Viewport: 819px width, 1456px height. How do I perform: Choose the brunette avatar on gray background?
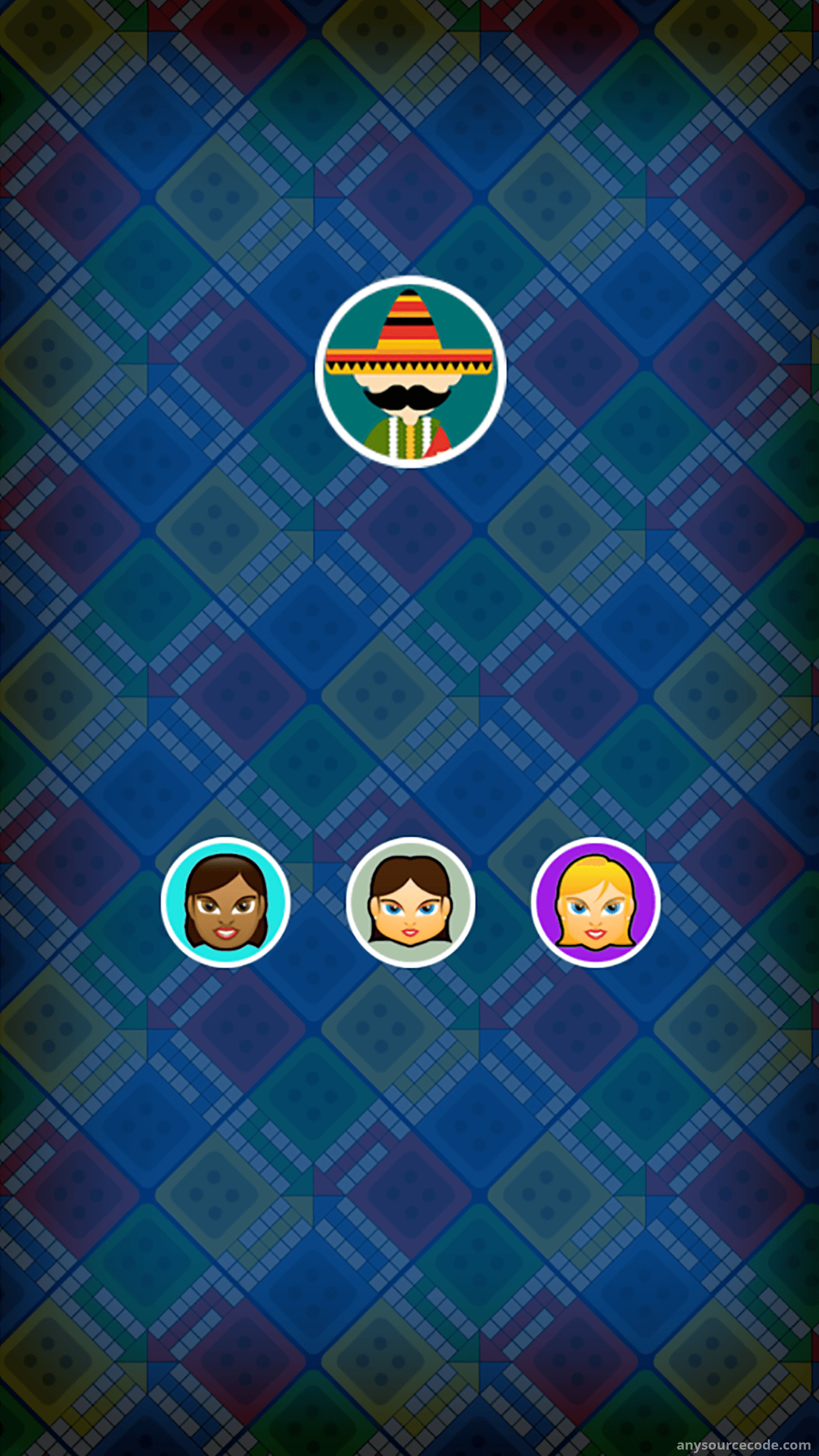point(411,903)
